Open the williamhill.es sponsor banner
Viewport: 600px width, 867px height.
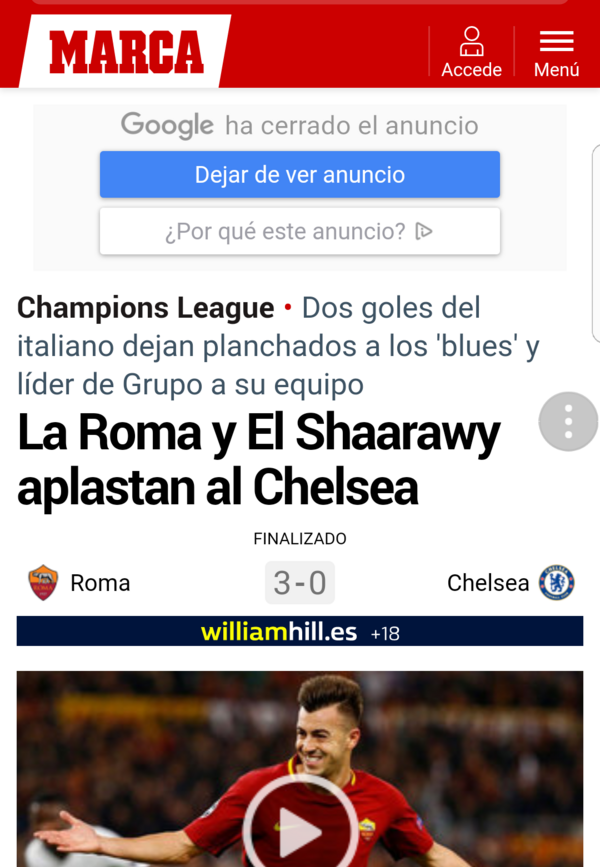300,632
